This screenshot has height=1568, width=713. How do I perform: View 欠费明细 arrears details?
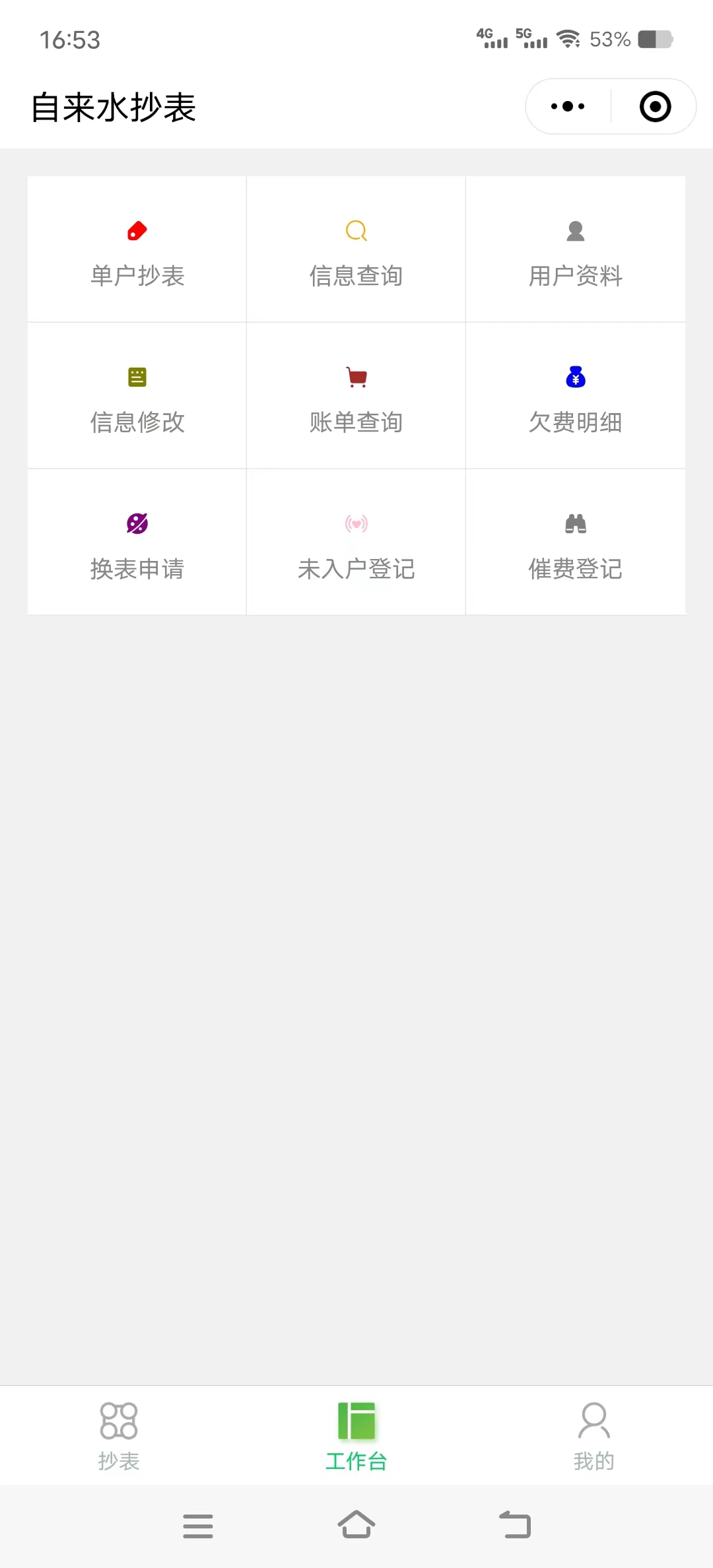click(x=575, y=396)
